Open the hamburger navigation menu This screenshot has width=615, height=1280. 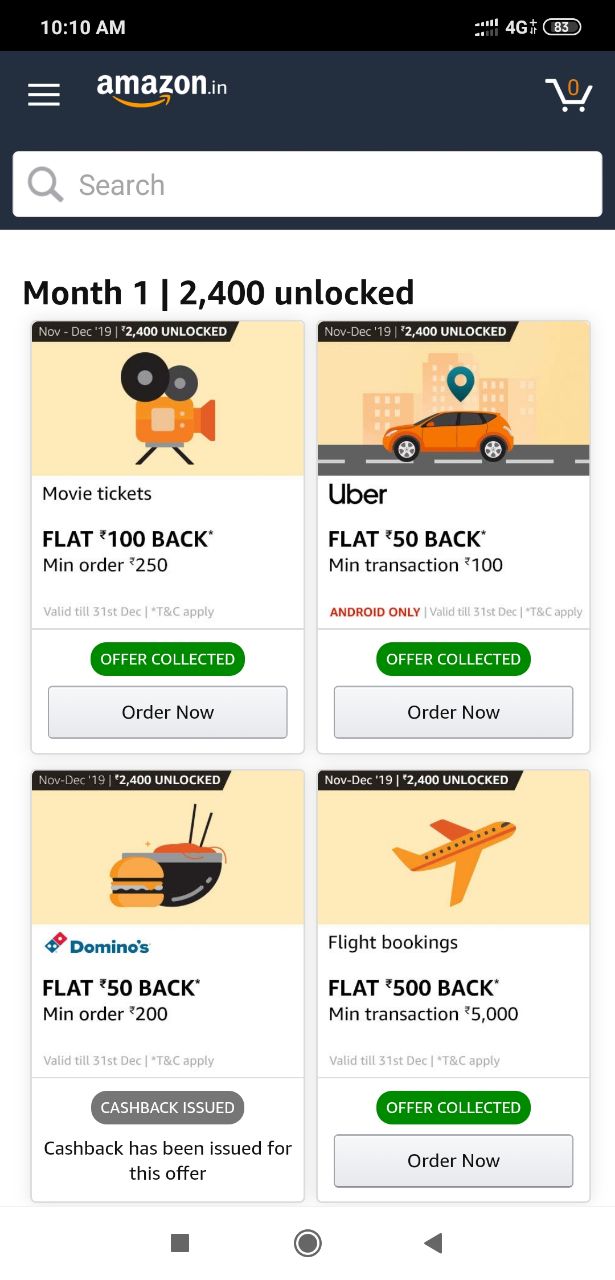(x=44, y=94)
